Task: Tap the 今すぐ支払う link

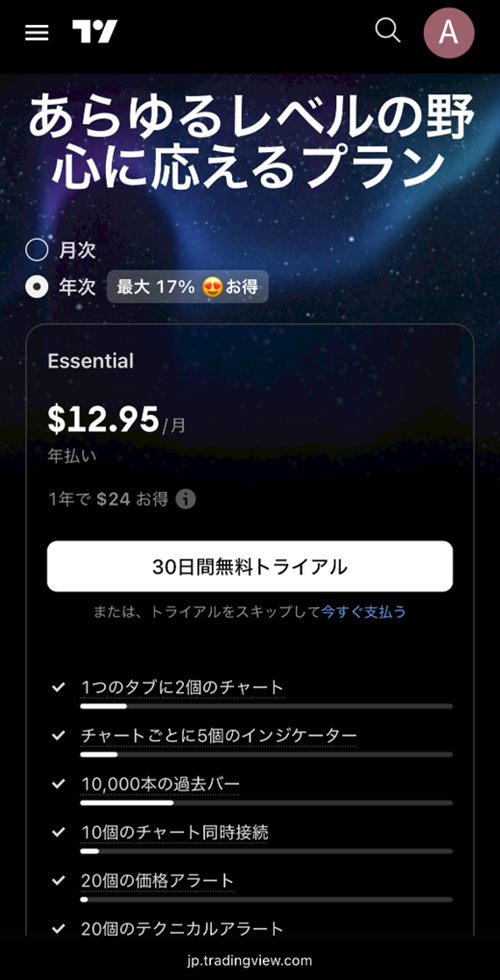Action: pos(363,611)
